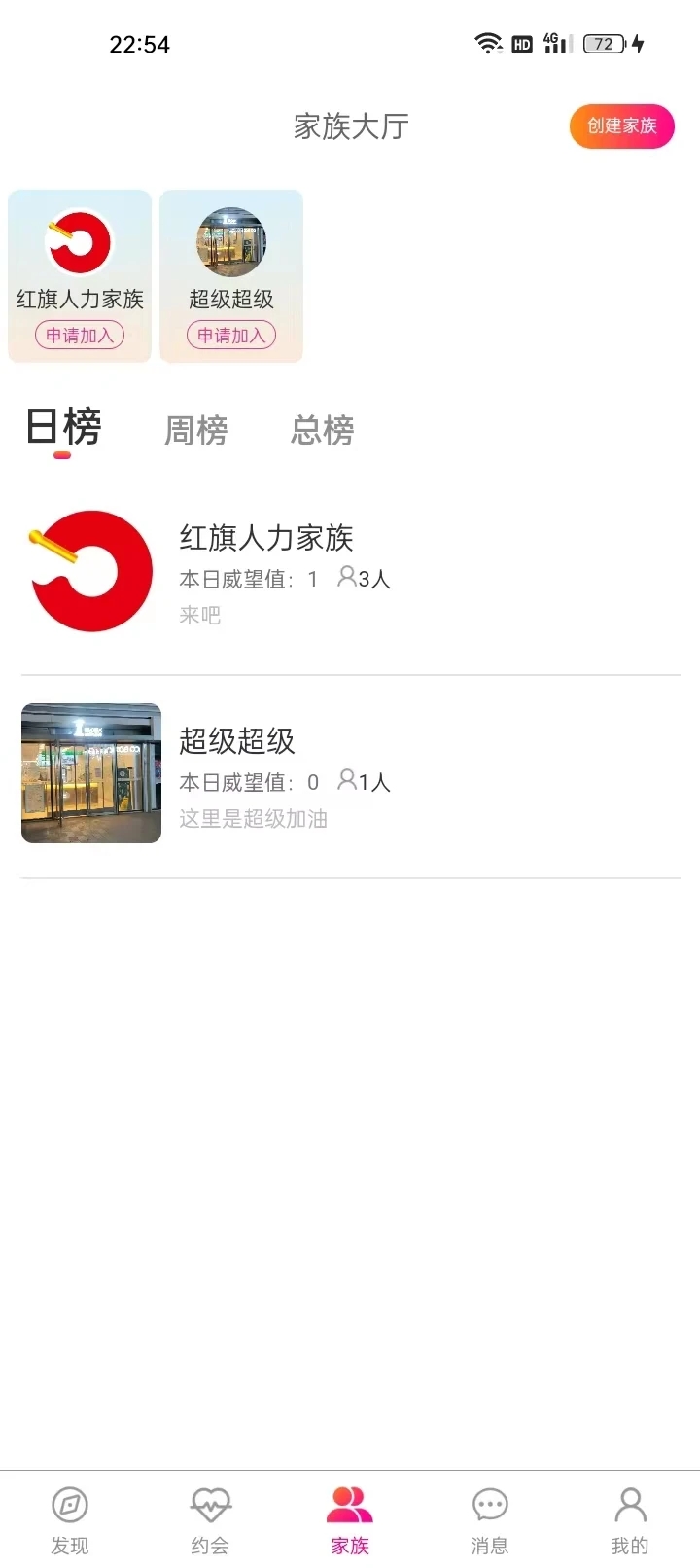Tap the member count icon beside 3人

pyautogui.click(x=345, y=578)
